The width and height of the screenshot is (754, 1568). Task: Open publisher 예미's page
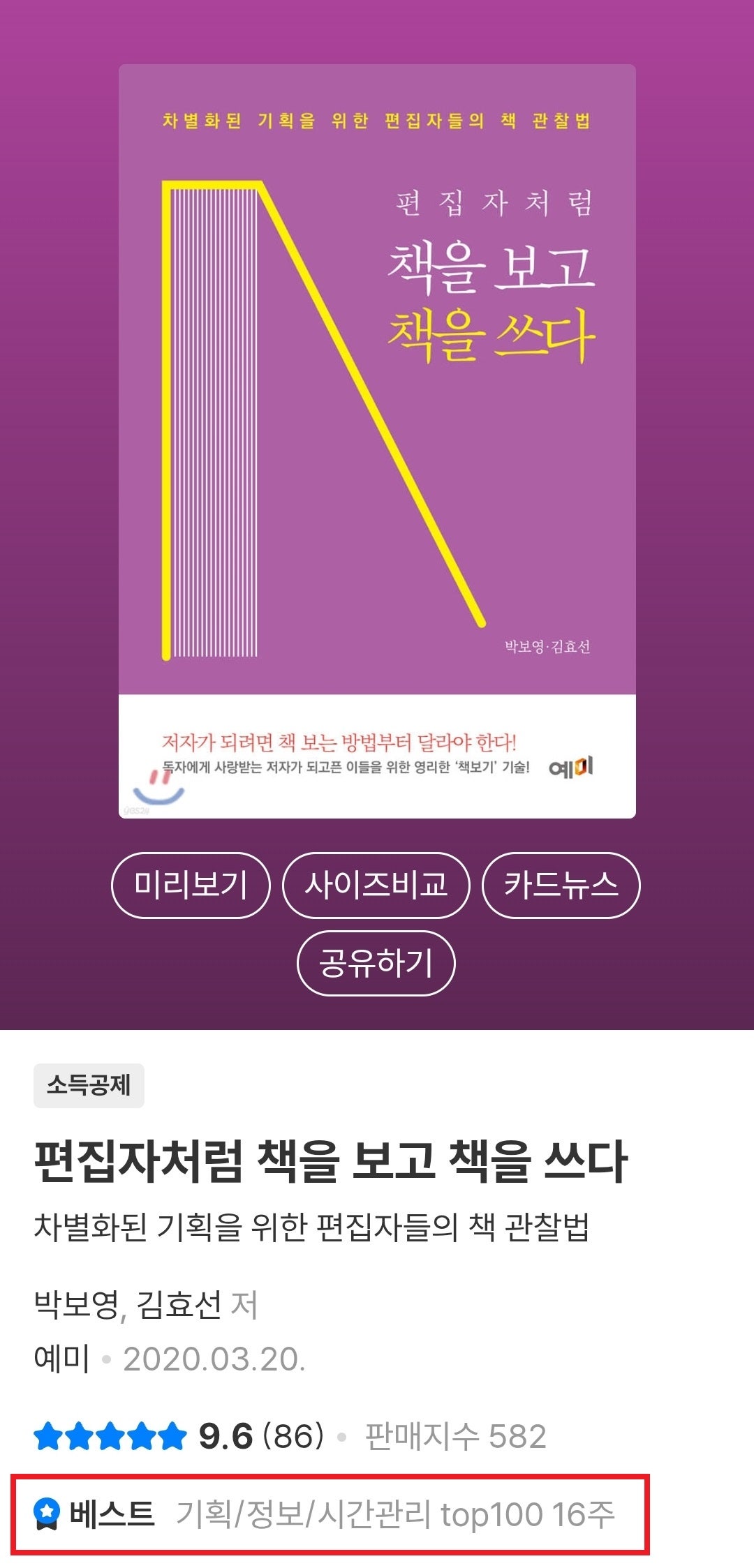[61, 1359]
